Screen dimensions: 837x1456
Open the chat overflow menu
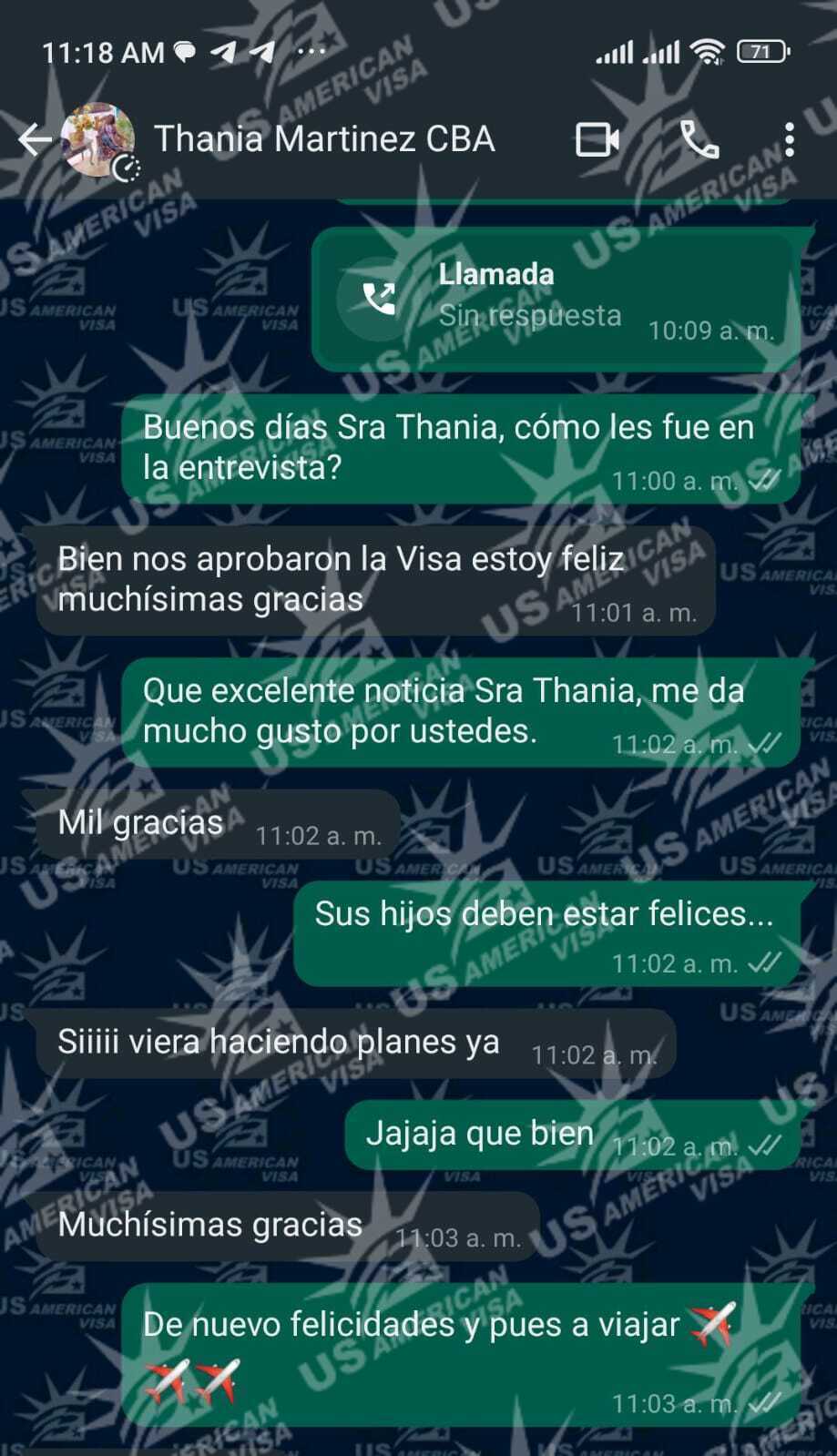click(789, 140)
